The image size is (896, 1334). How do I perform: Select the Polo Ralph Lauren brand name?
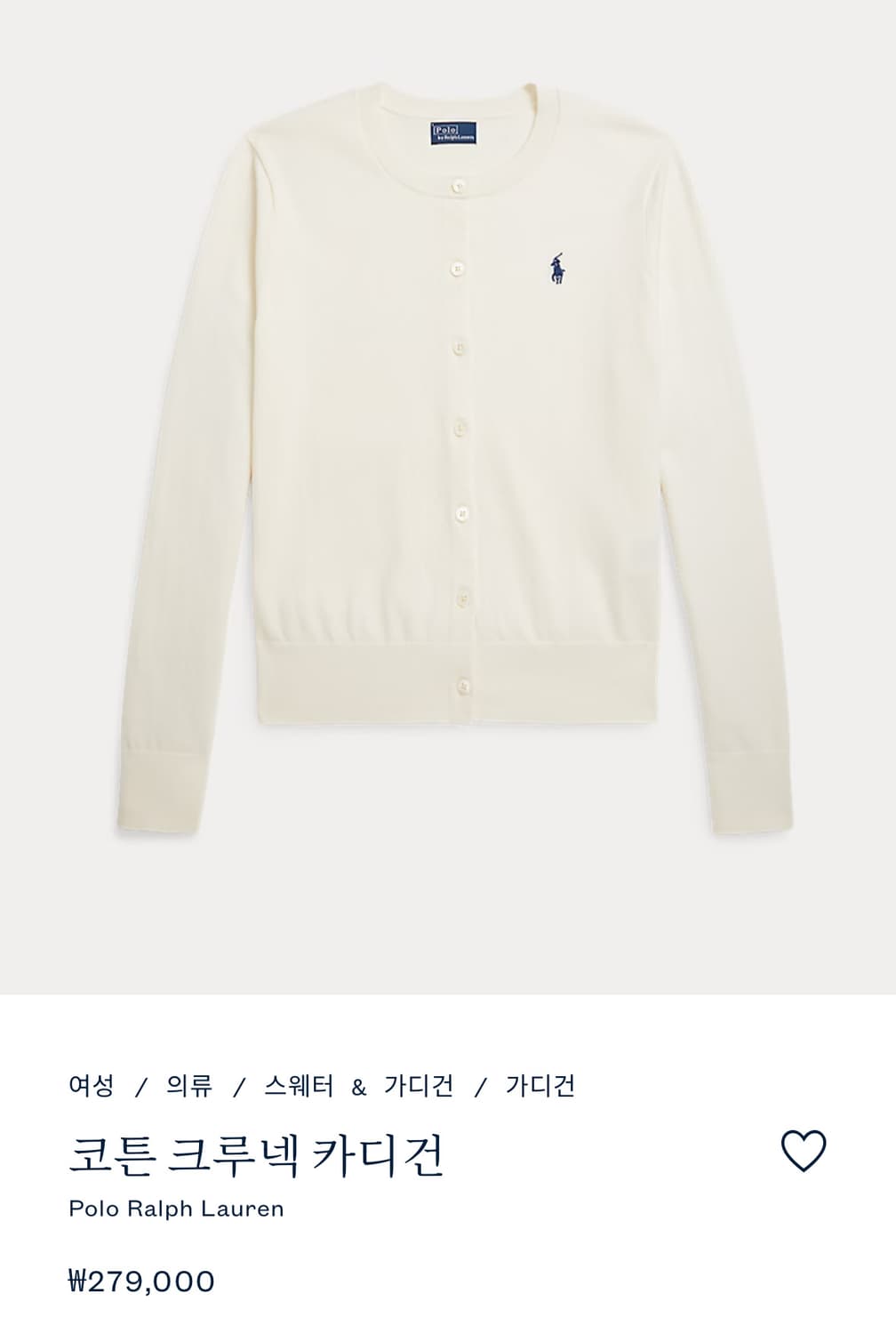click(175, 1208)
